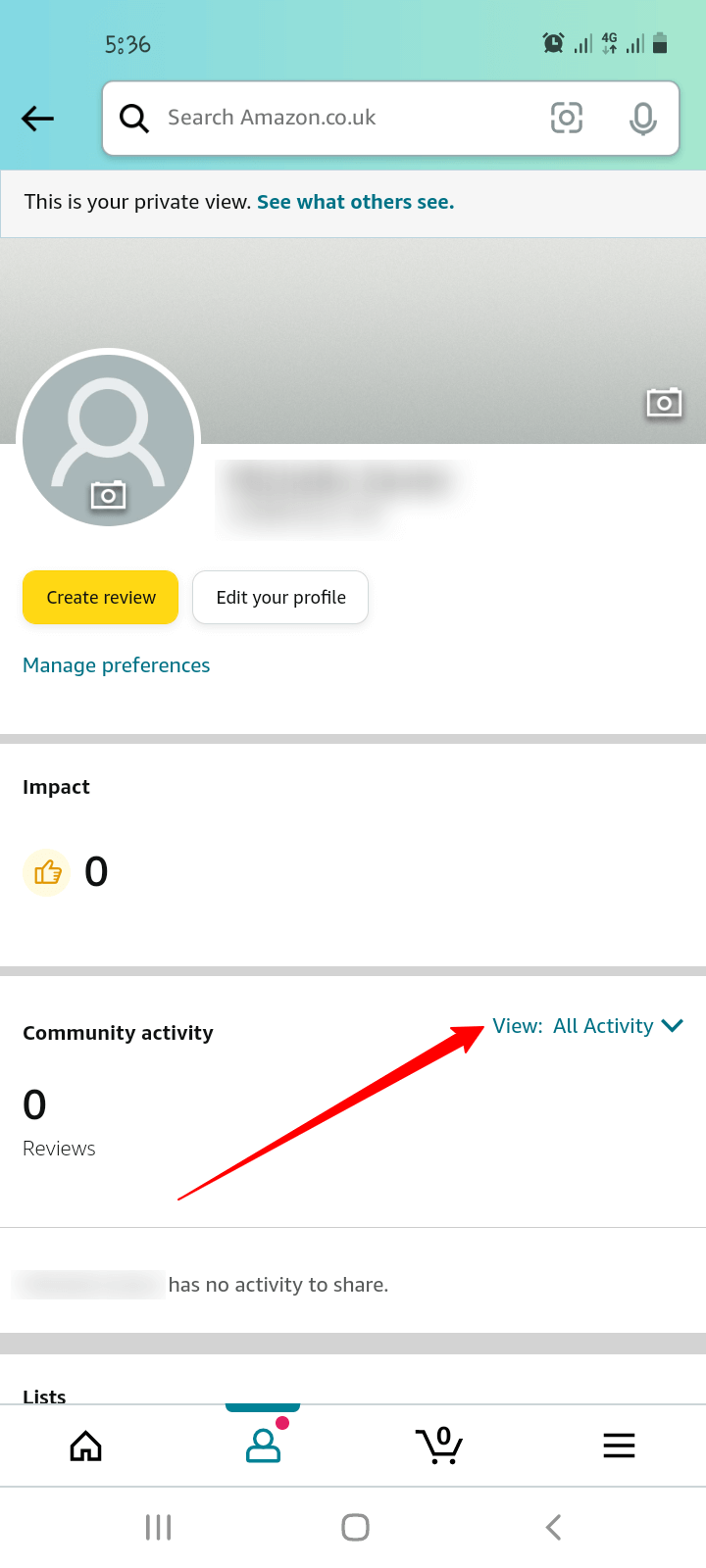706x1568 pixels.
Task: Select Edit your profile
Action: (x=280, y=597)
